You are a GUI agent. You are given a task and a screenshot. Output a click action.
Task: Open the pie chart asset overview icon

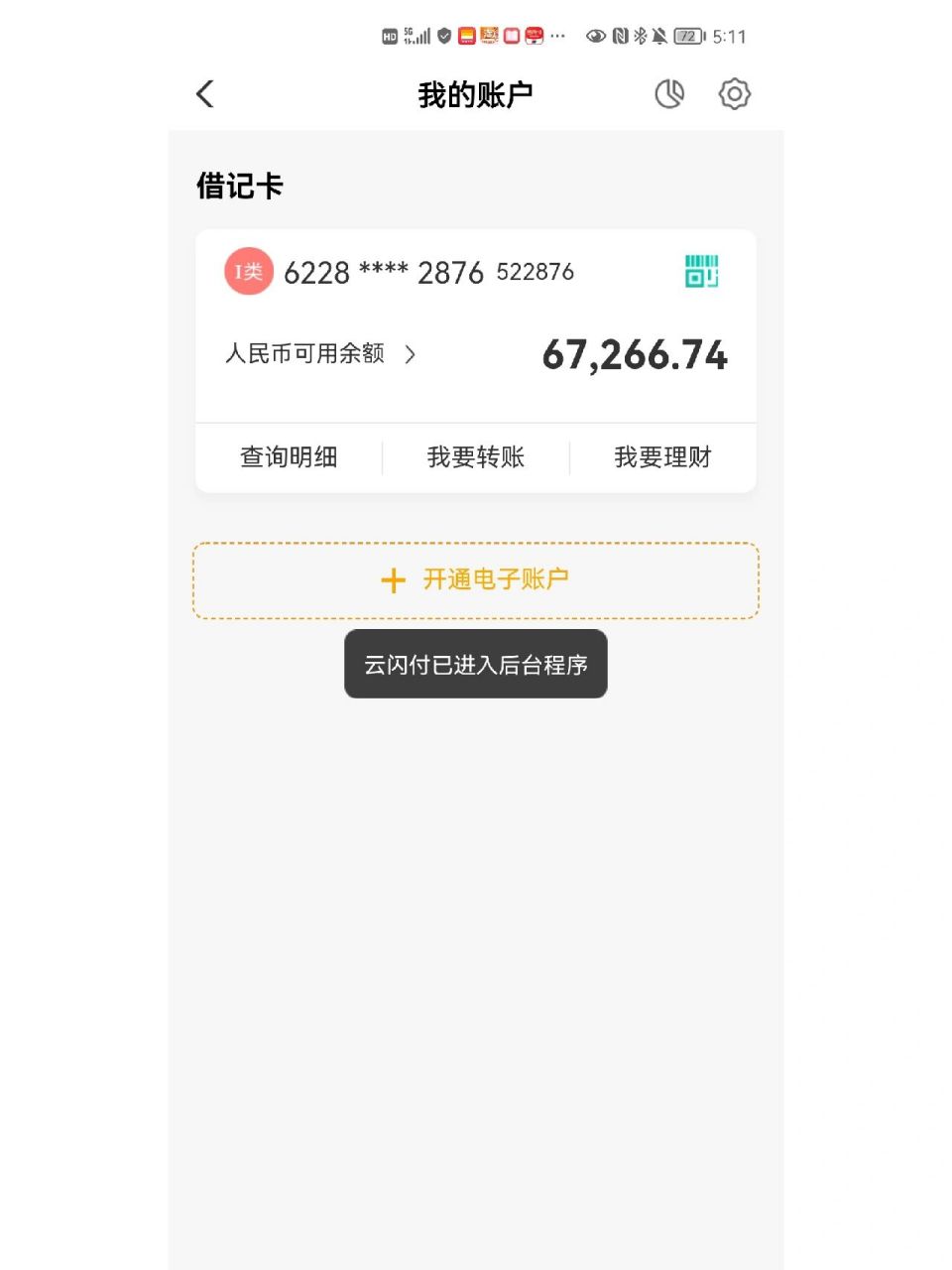[x=669, y=93]
